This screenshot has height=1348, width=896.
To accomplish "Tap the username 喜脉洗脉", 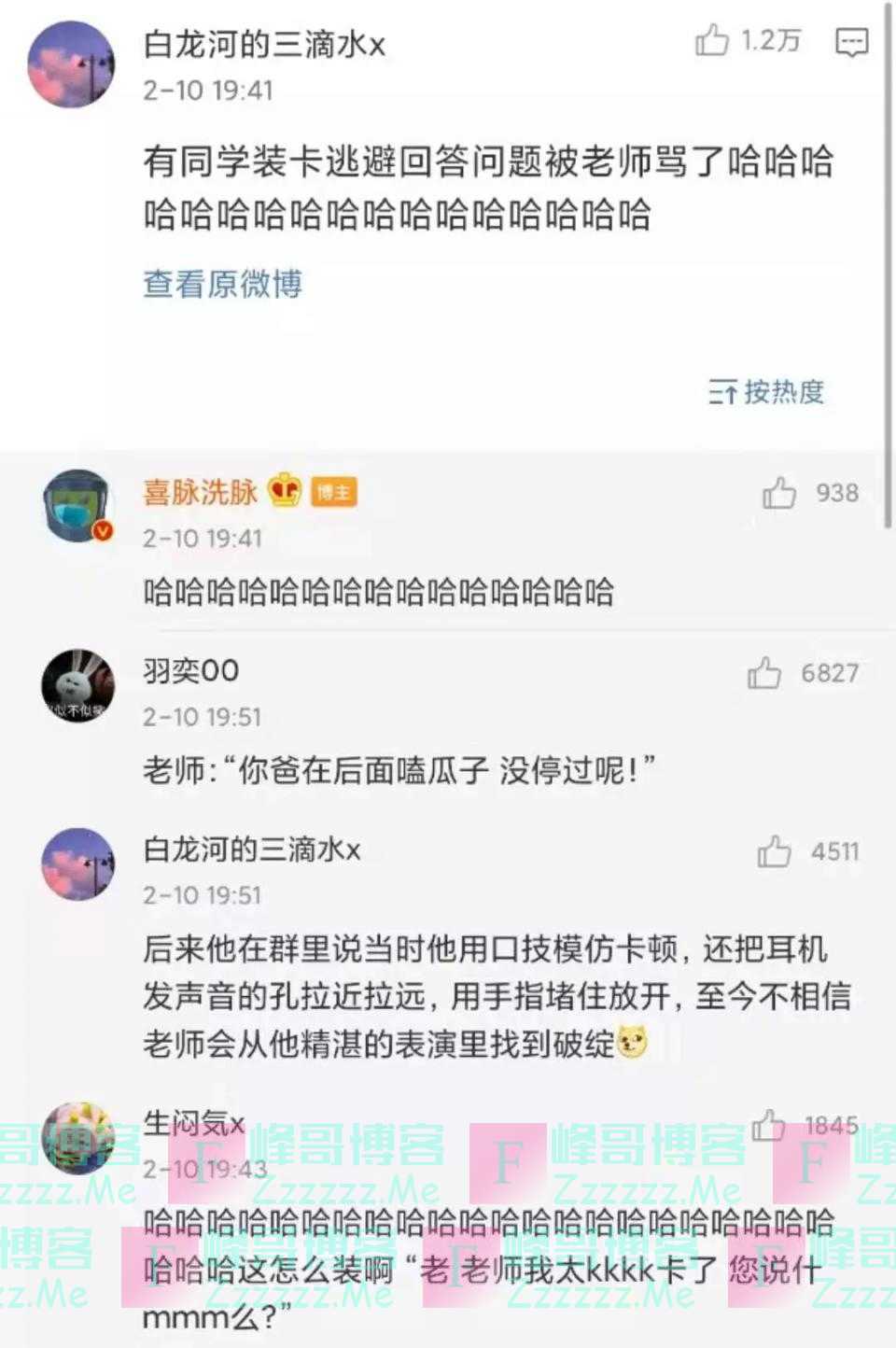I will [x=200, y=492].
